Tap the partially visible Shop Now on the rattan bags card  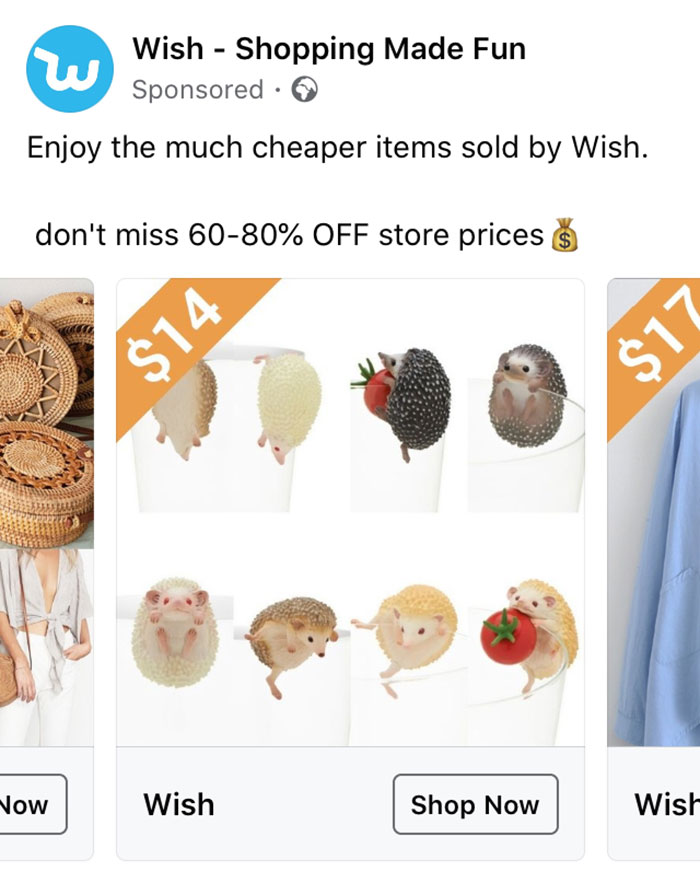[x=30, y=804]
